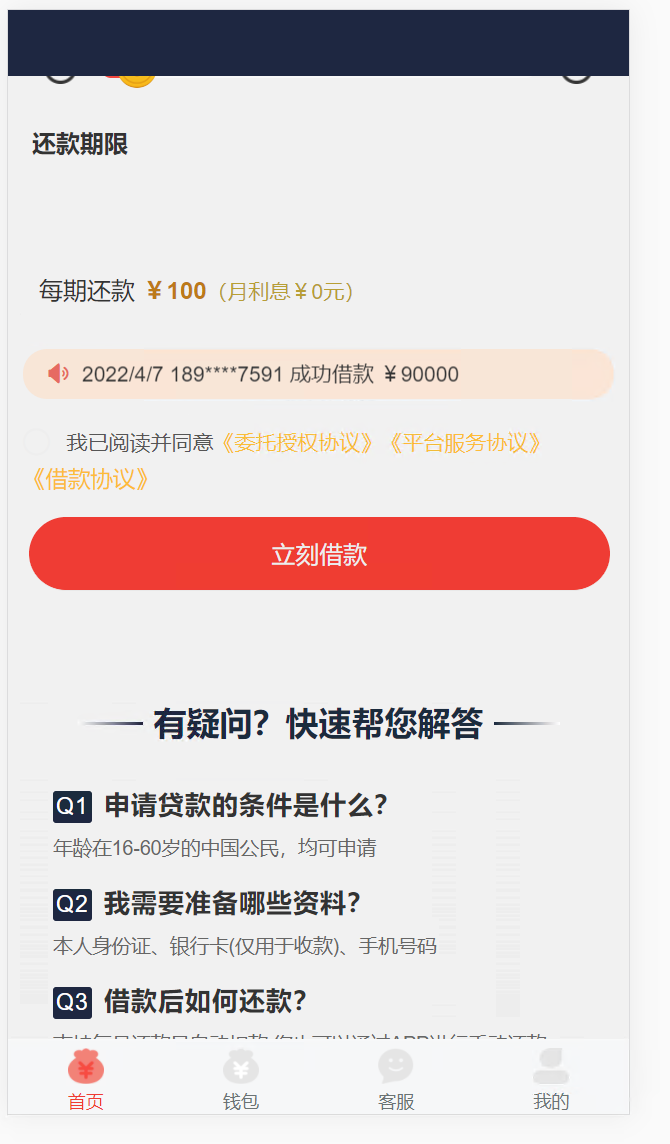Go to the 我的 tab
Screen dimensions: 670x1144
coord(551,1079)
